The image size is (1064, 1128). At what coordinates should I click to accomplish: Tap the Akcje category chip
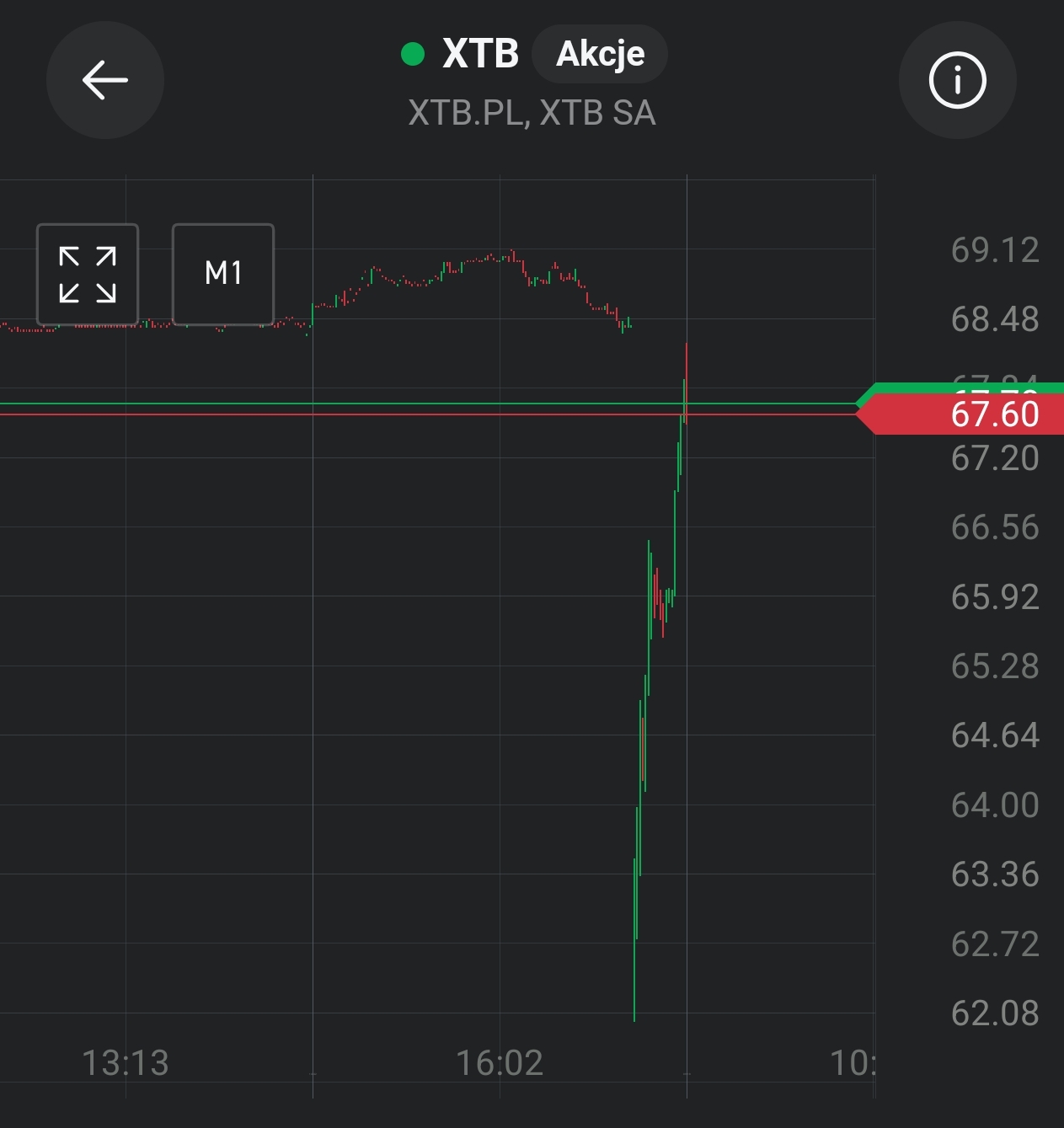pos(600,54)
